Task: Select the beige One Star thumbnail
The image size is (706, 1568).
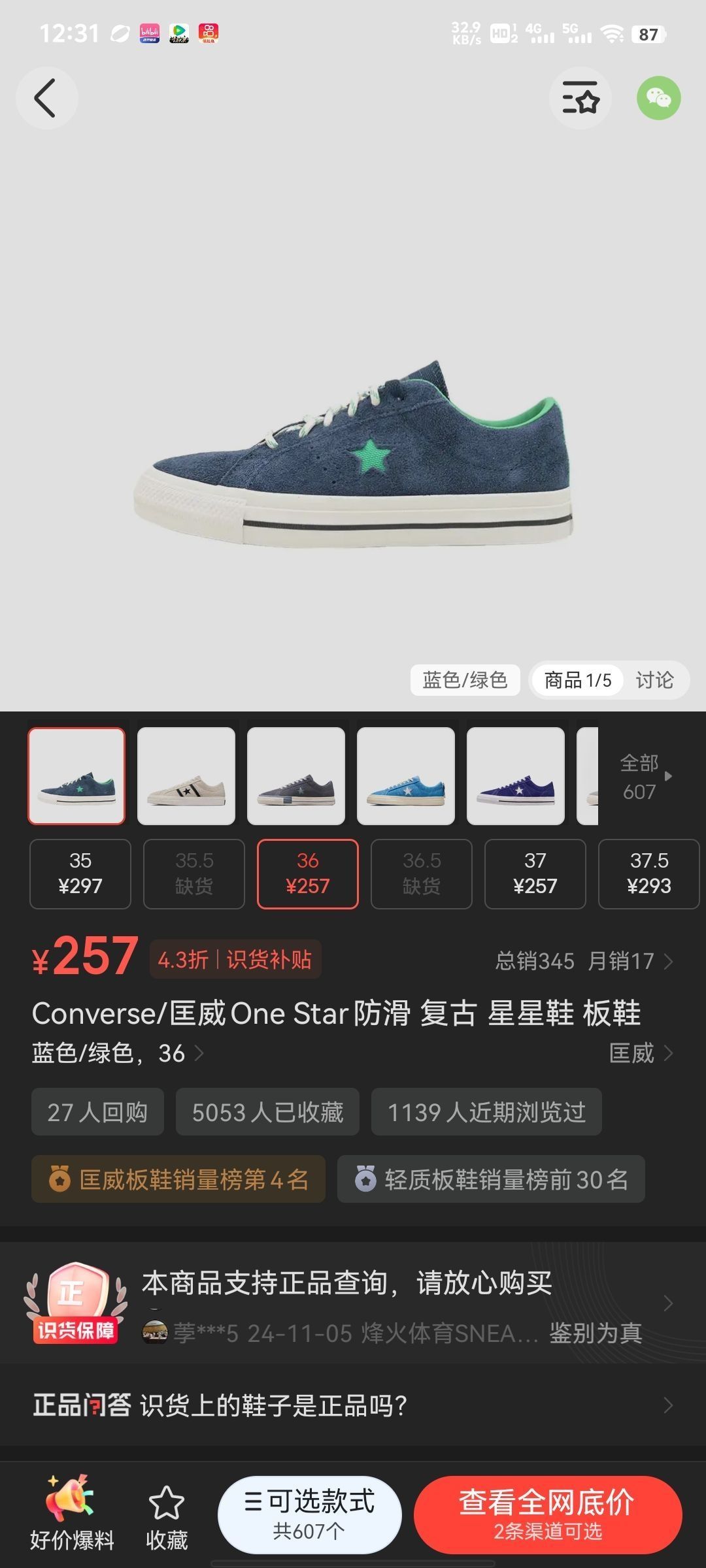Action: pyautogui.click(x=186, y=776)
